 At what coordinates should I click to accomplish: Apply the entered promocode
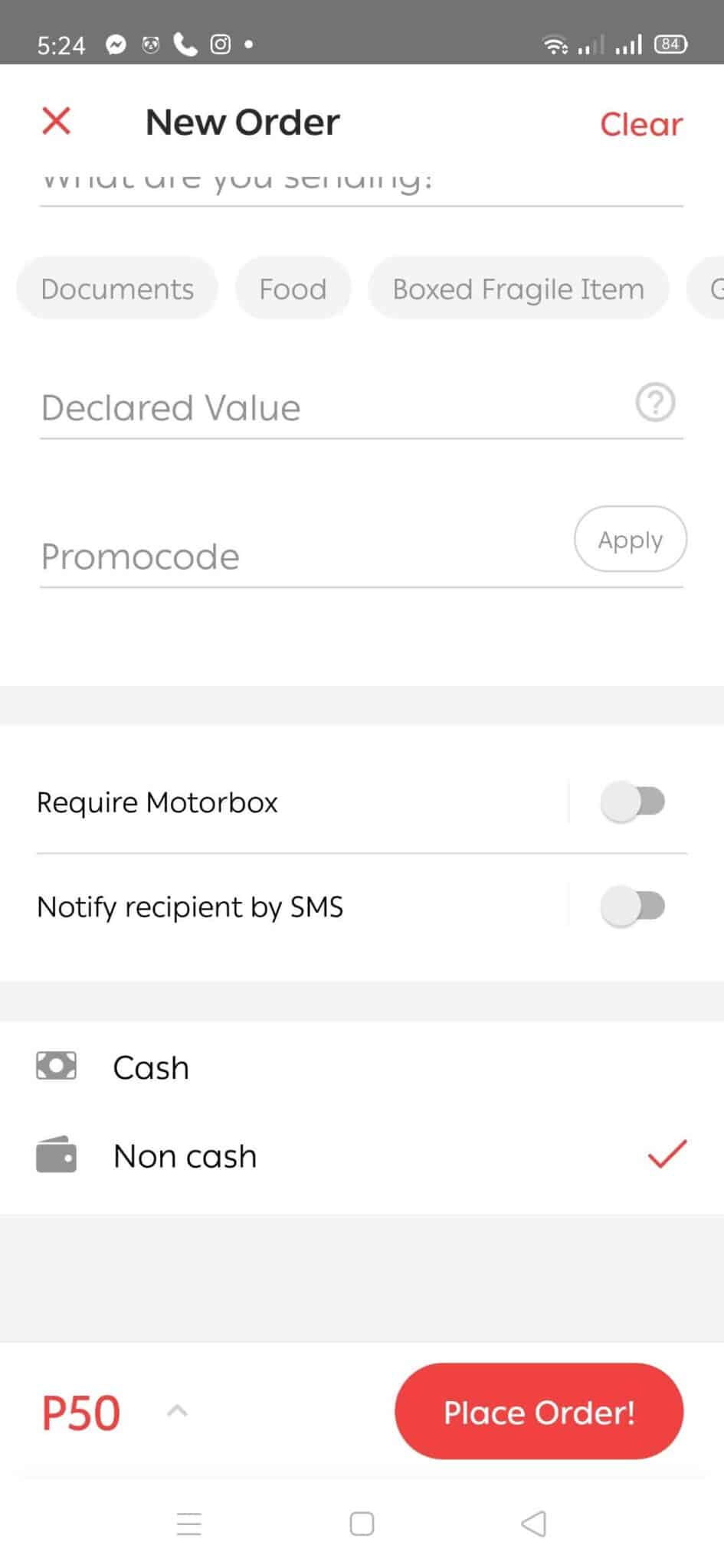click(630, 540)
